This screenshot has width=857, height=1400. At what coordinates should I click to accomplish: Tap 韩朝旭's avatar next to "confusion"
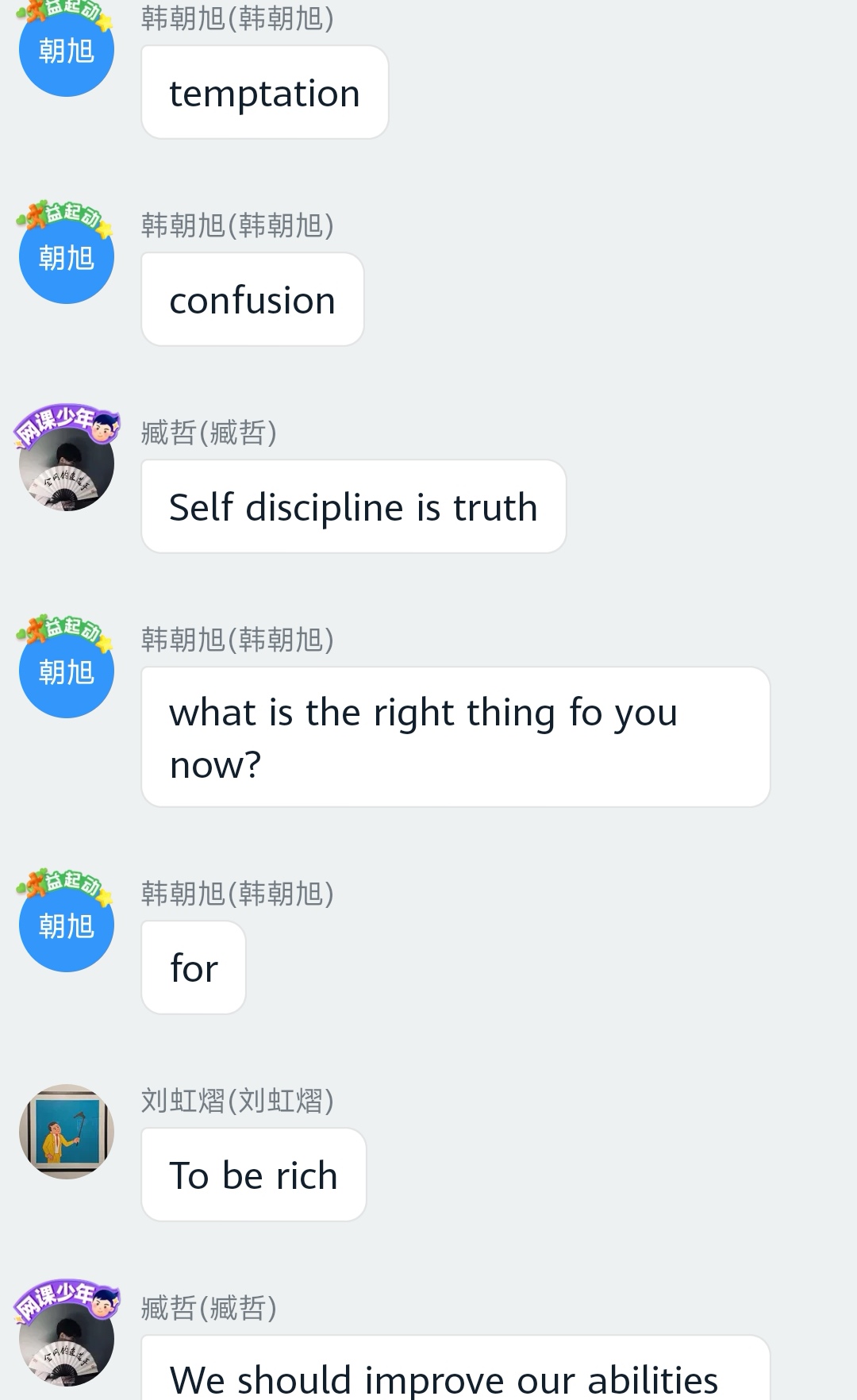tap(67, 256)
